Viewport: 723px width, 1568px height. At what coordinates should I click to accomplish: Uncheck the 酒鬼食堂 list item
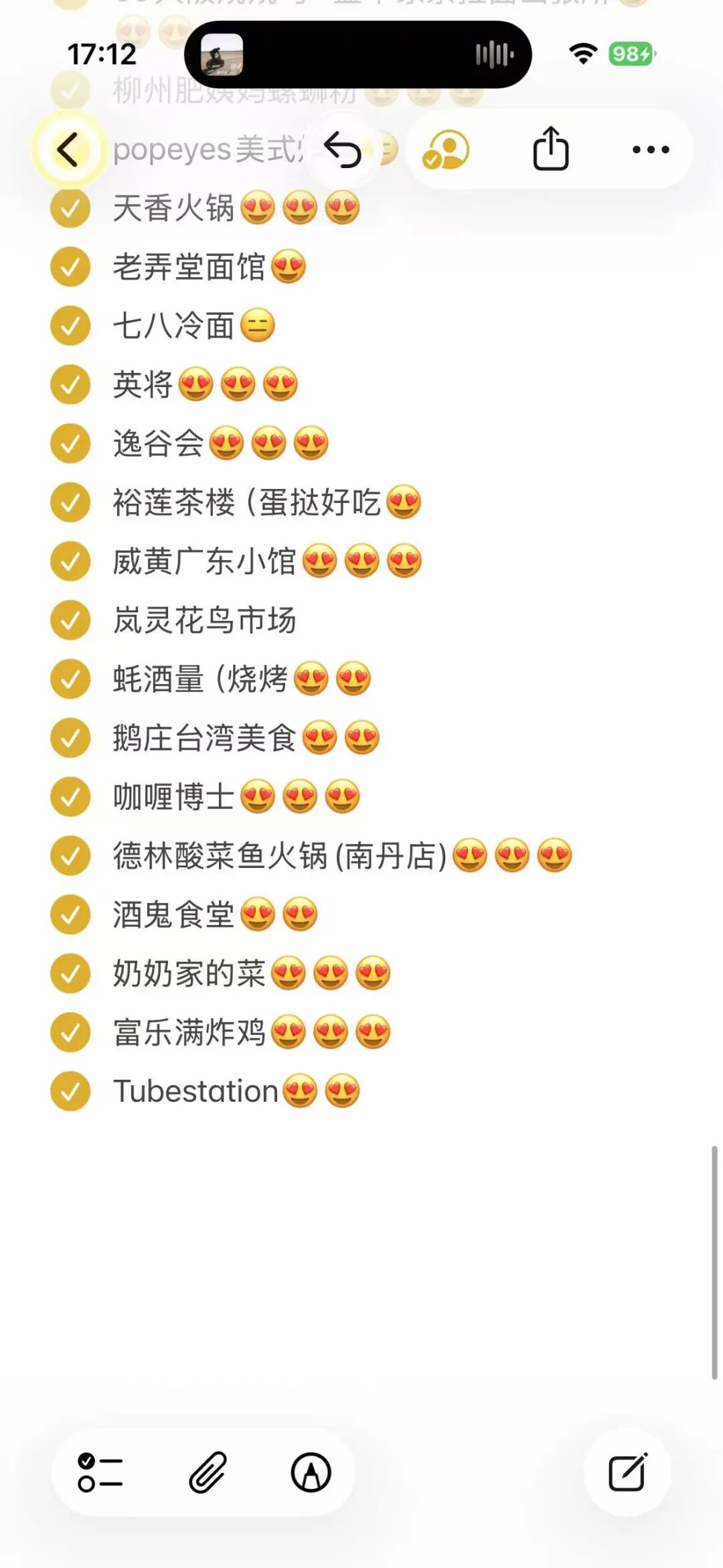click(x=70, y=914)
